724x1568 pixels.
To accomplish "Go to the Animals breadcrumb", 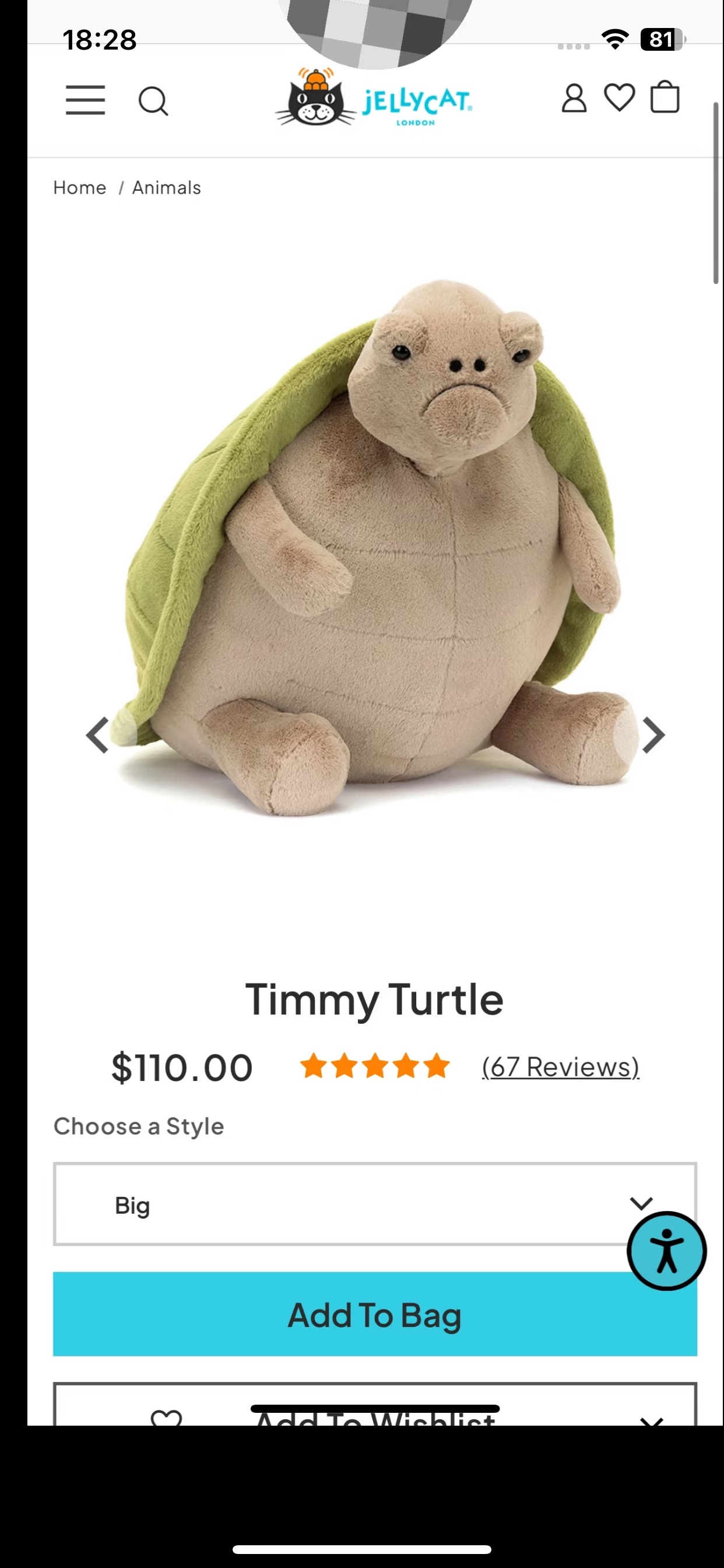I will tap(167, 187).
